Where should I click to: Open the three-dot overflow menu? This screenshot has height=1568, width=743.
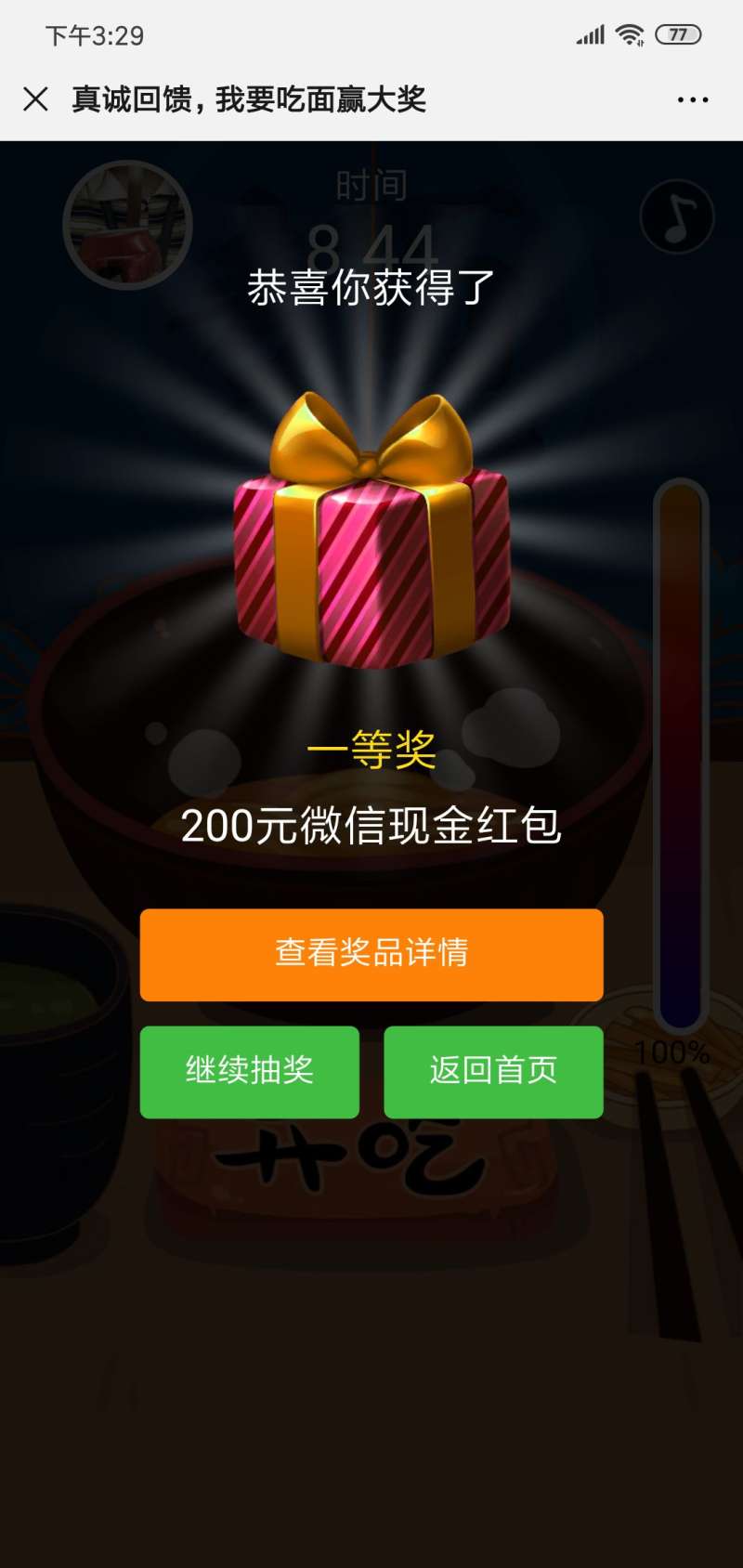tap(693, 99)
